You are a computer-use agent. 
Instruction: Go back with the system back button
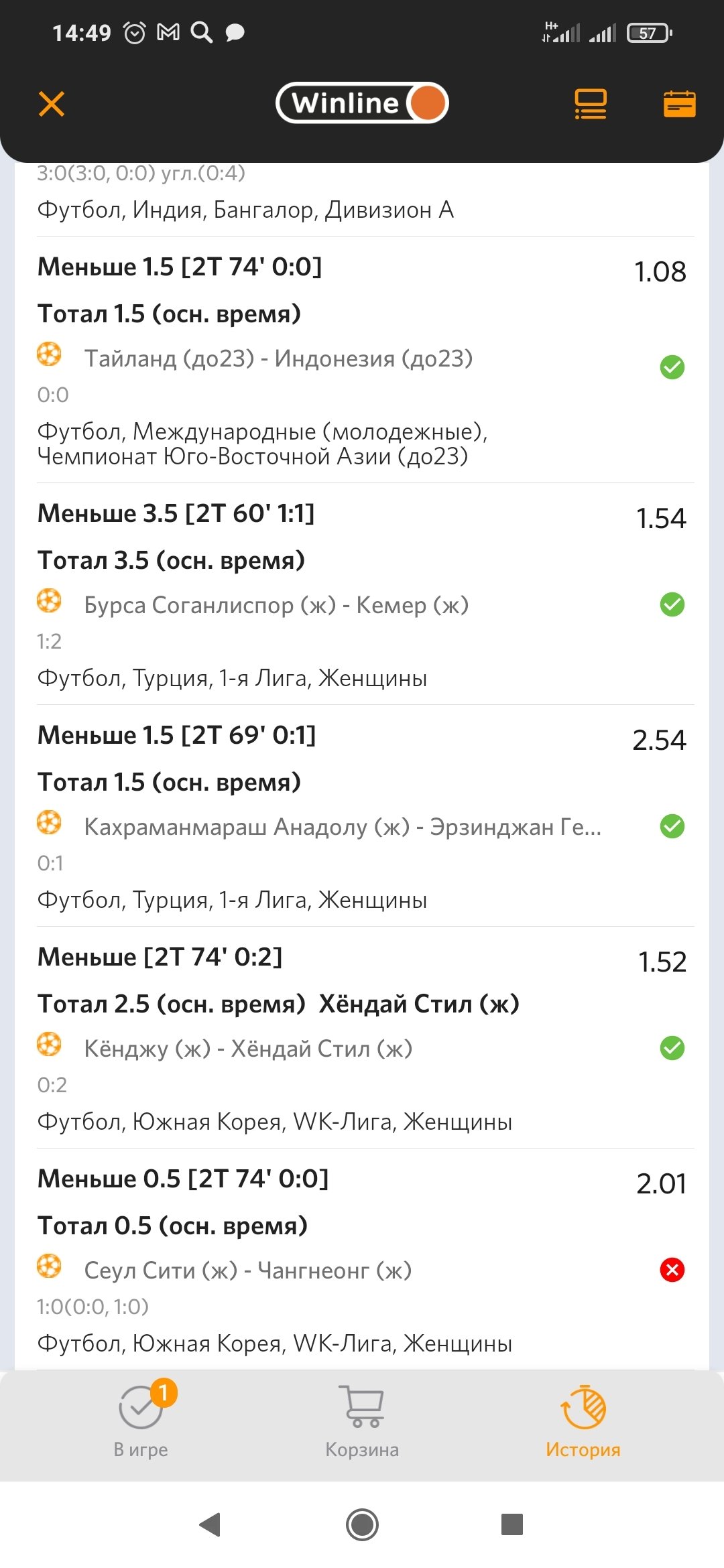[210, 1524]
